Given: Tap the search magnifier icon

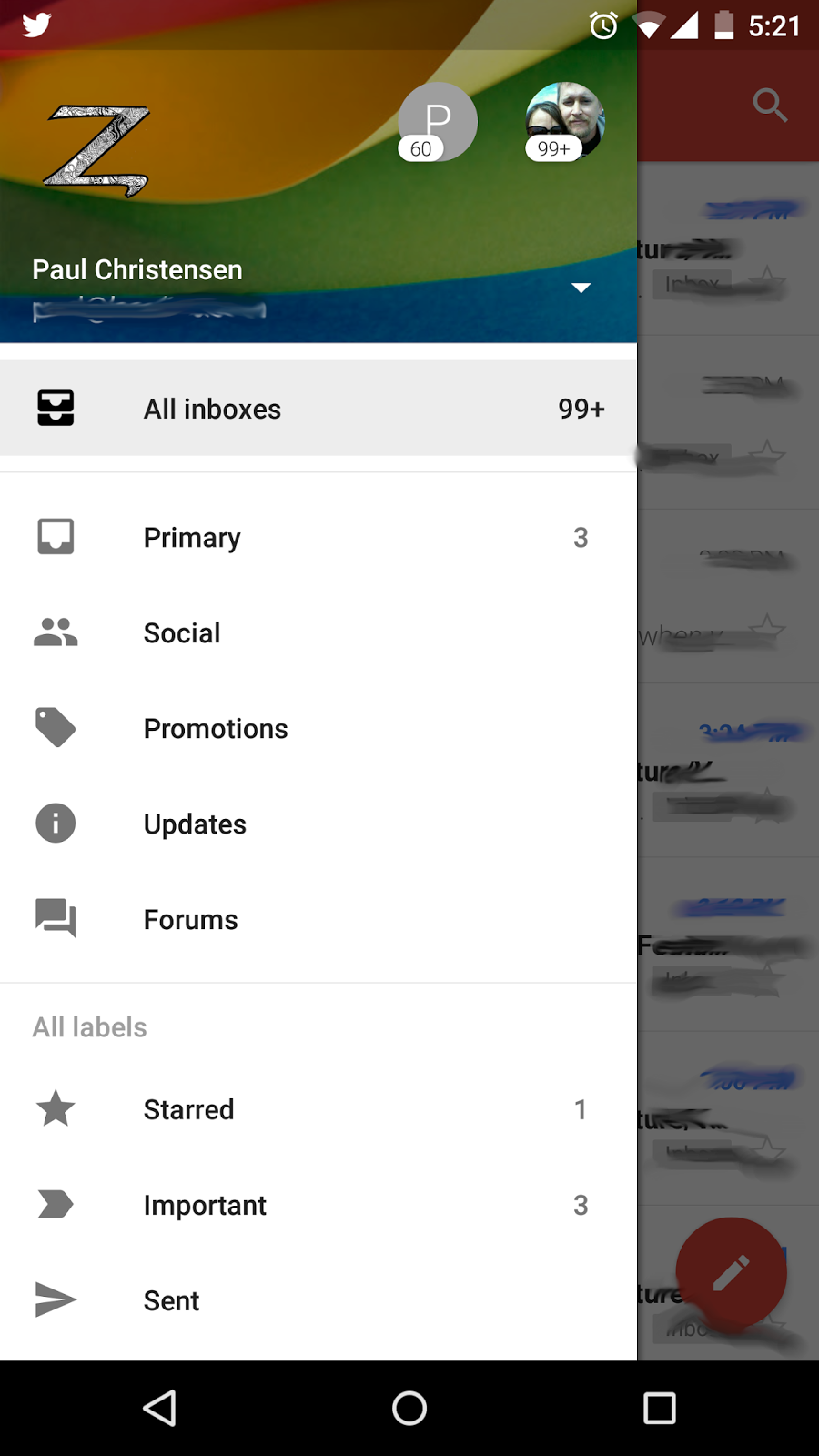Looking at the screenshot, I should (770, 106).
